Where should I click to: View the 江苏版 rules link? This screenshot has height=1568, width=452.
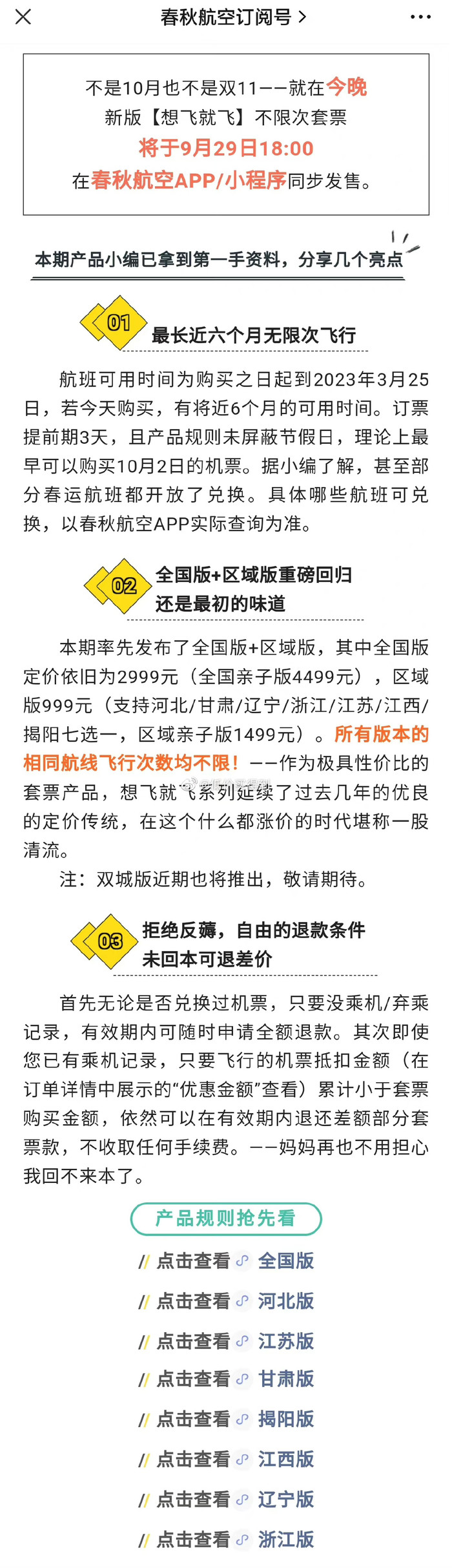(x=285, y=1341)
